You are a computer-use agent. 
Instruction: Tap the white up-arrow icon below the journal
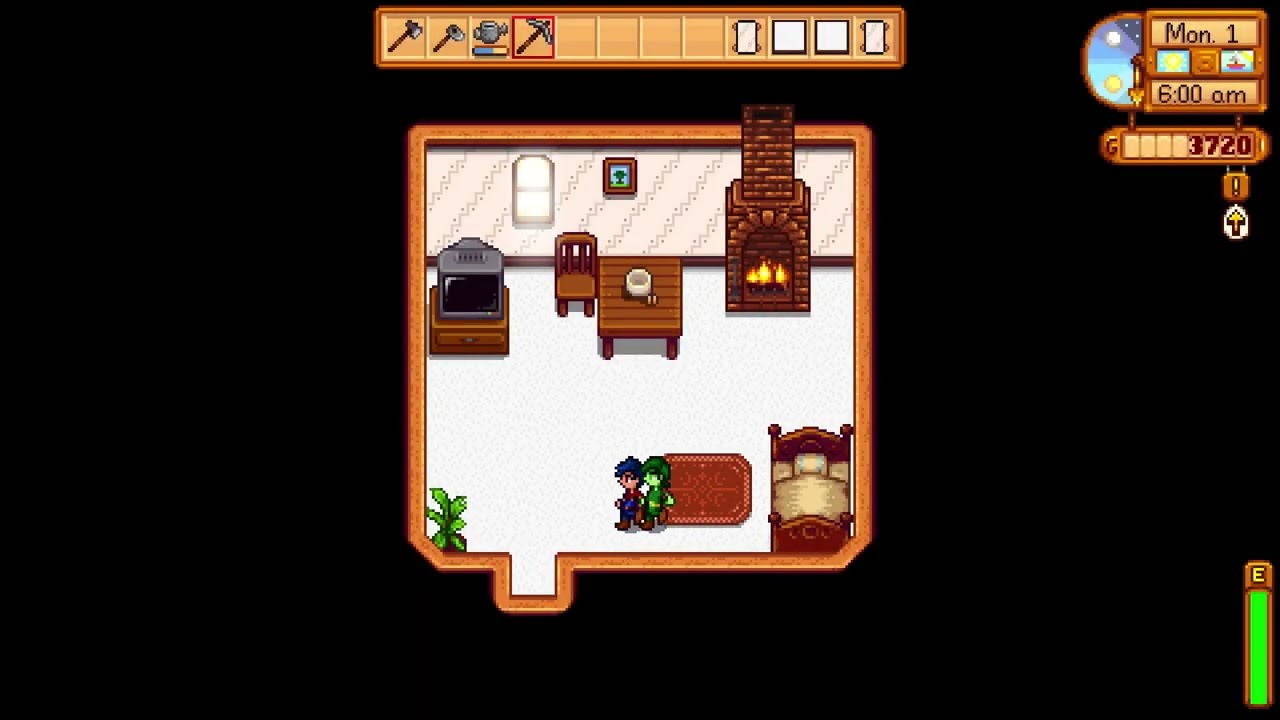[1236, 223]
